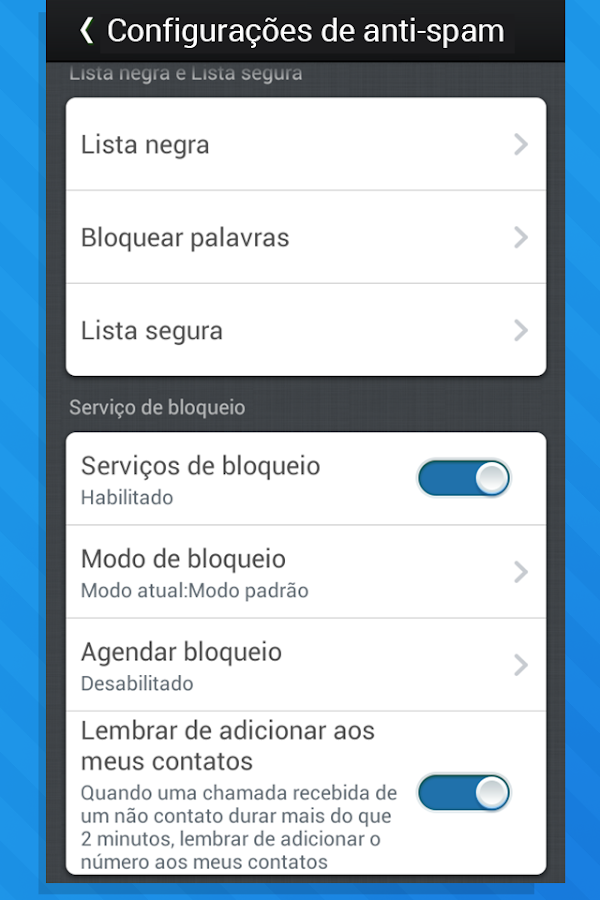Open Bloquear palavras
This screenshot has width=600, height=900.
tap(305, 238)
